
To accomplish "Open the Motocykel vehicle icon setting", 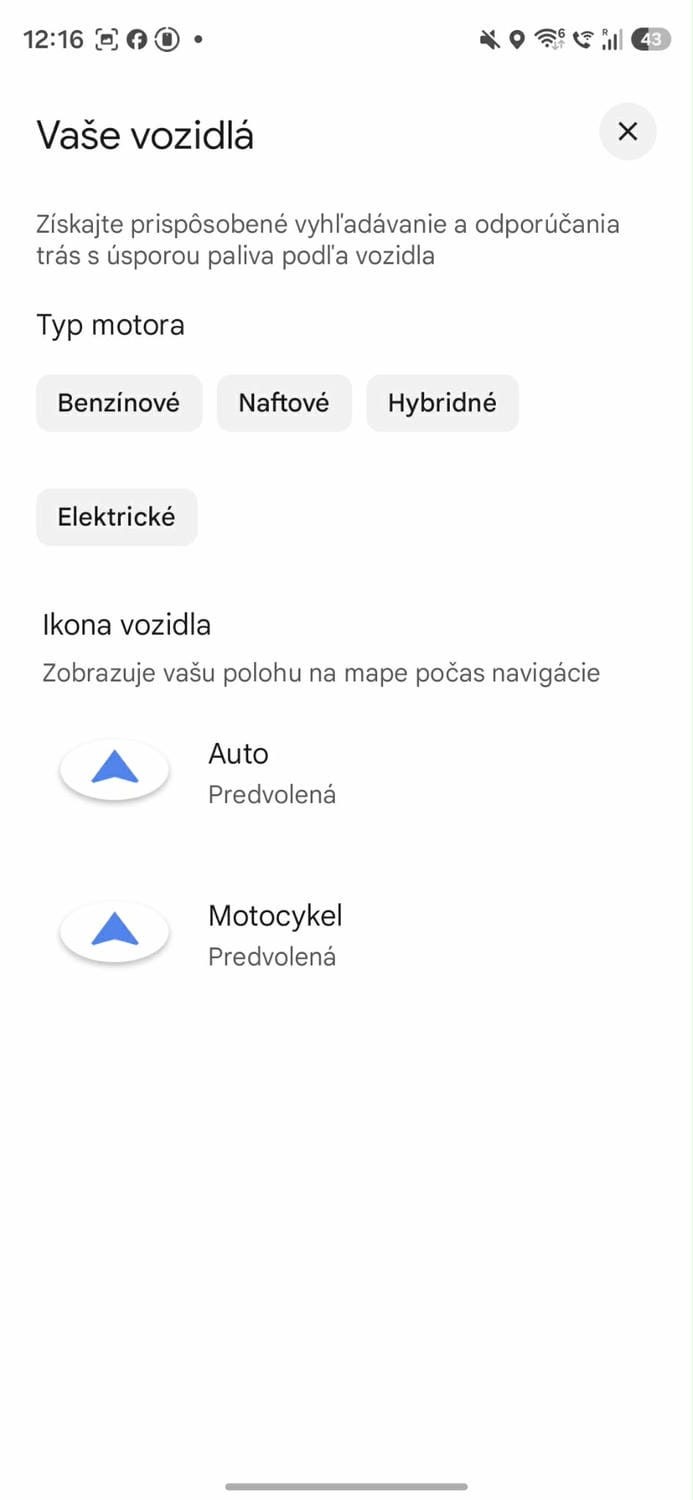I will click(x=274, y=934).
